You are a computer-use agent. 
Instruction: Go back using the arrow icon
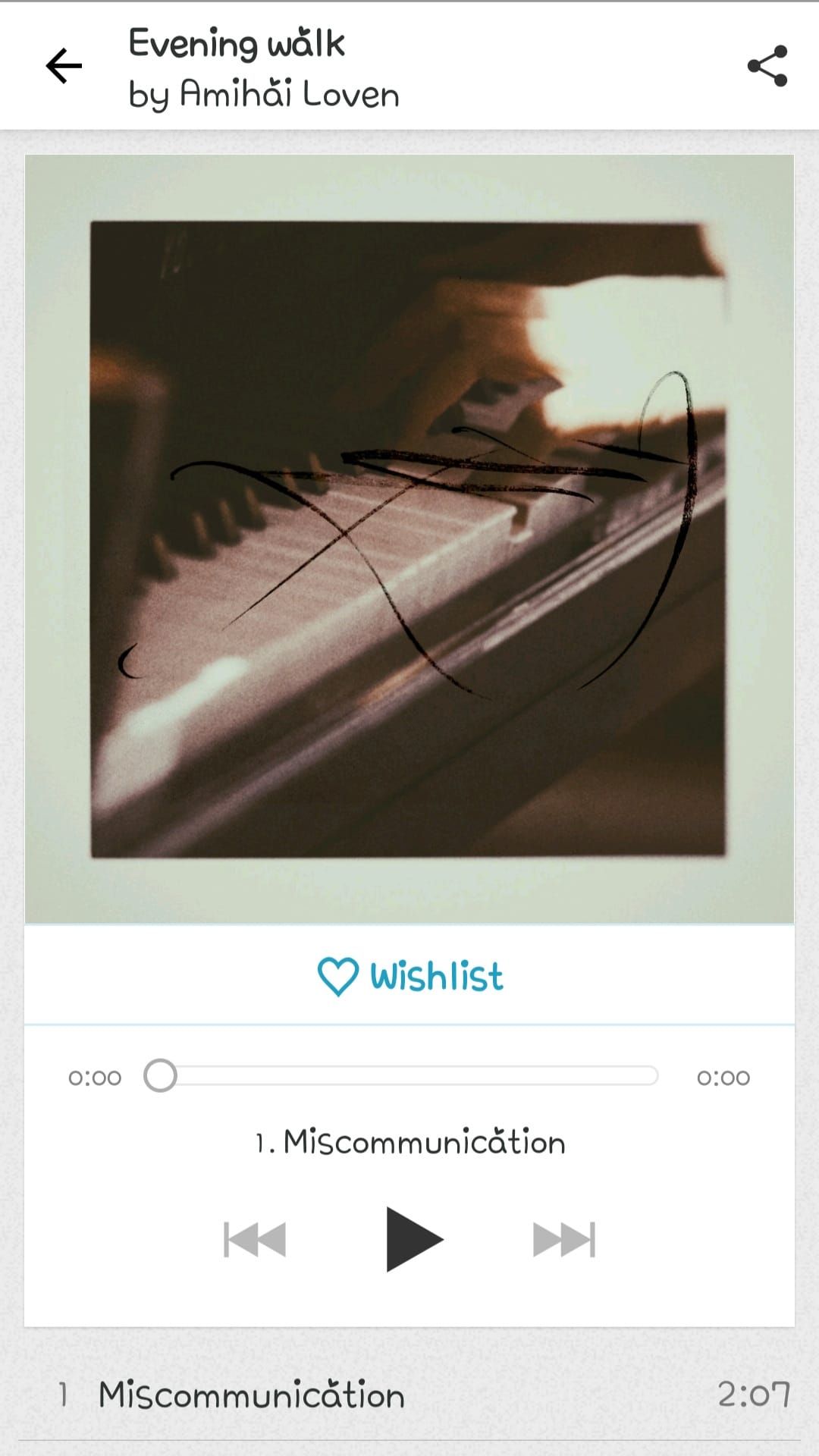64,66
